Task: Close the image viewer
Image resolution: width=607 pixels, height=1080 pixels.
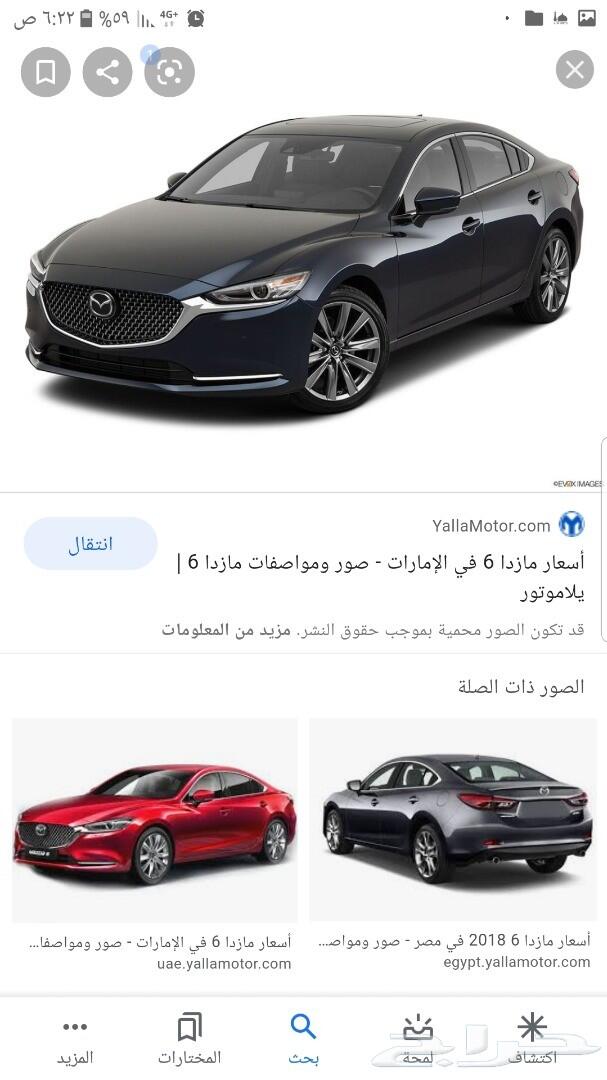Action: 575,70
